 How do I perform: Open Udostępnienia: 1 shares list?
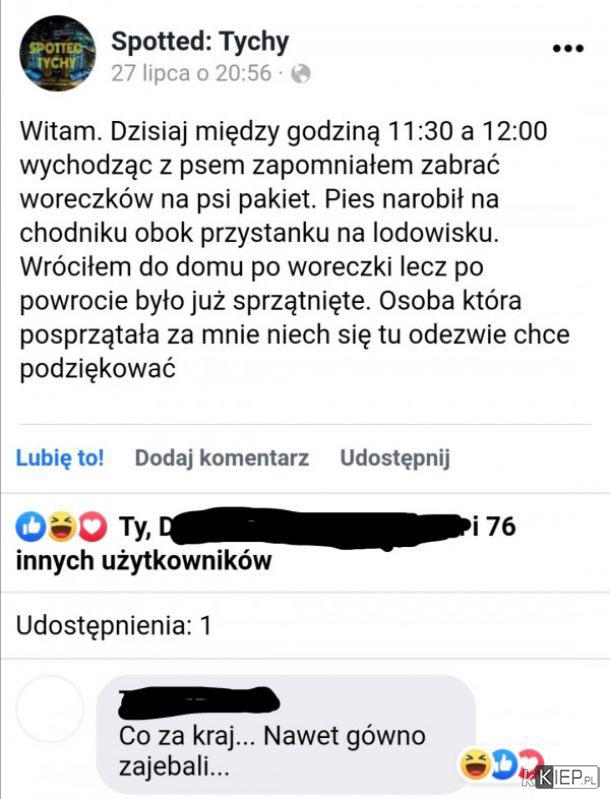click(114, 626)
